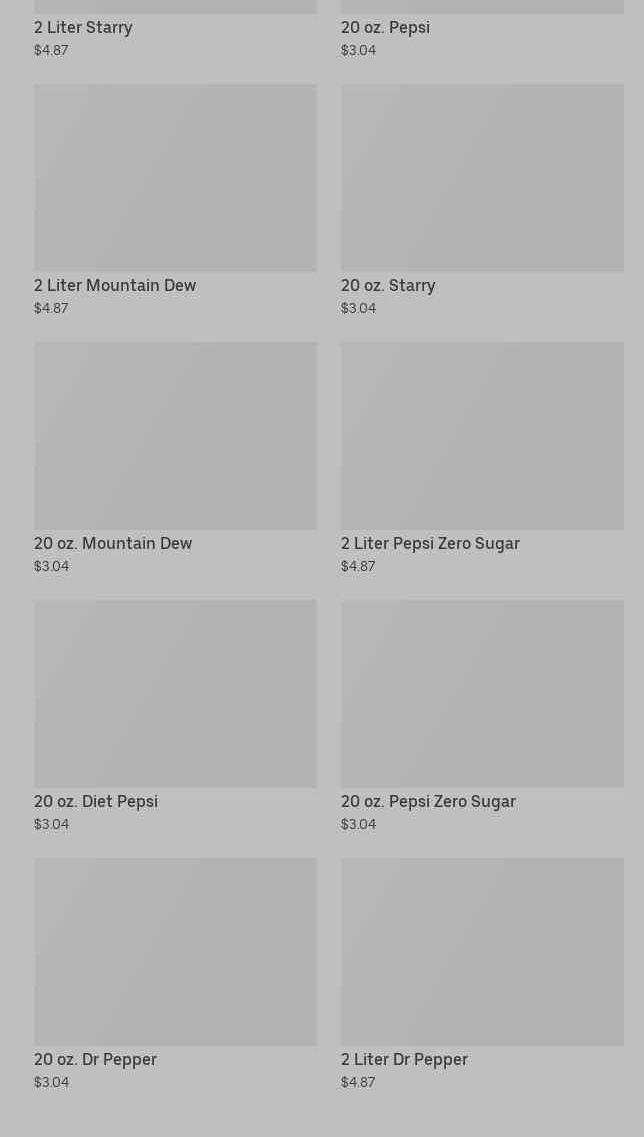Viewport: 644px width, 1137px height.
Task: View the 2 Liter Dr Pepper item
Action: click(482, 974)
